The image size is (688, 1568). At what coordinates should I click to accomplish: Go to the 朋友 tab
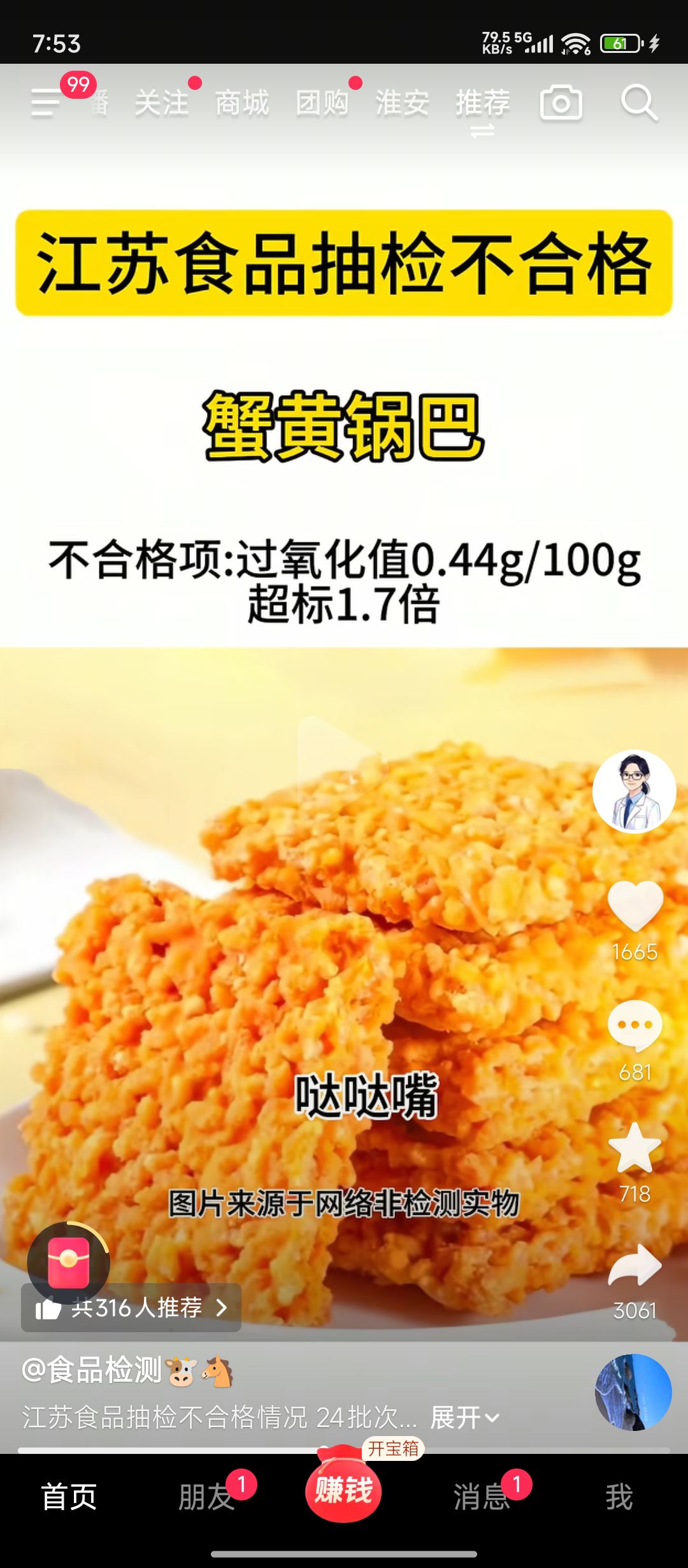[206, 1497]
